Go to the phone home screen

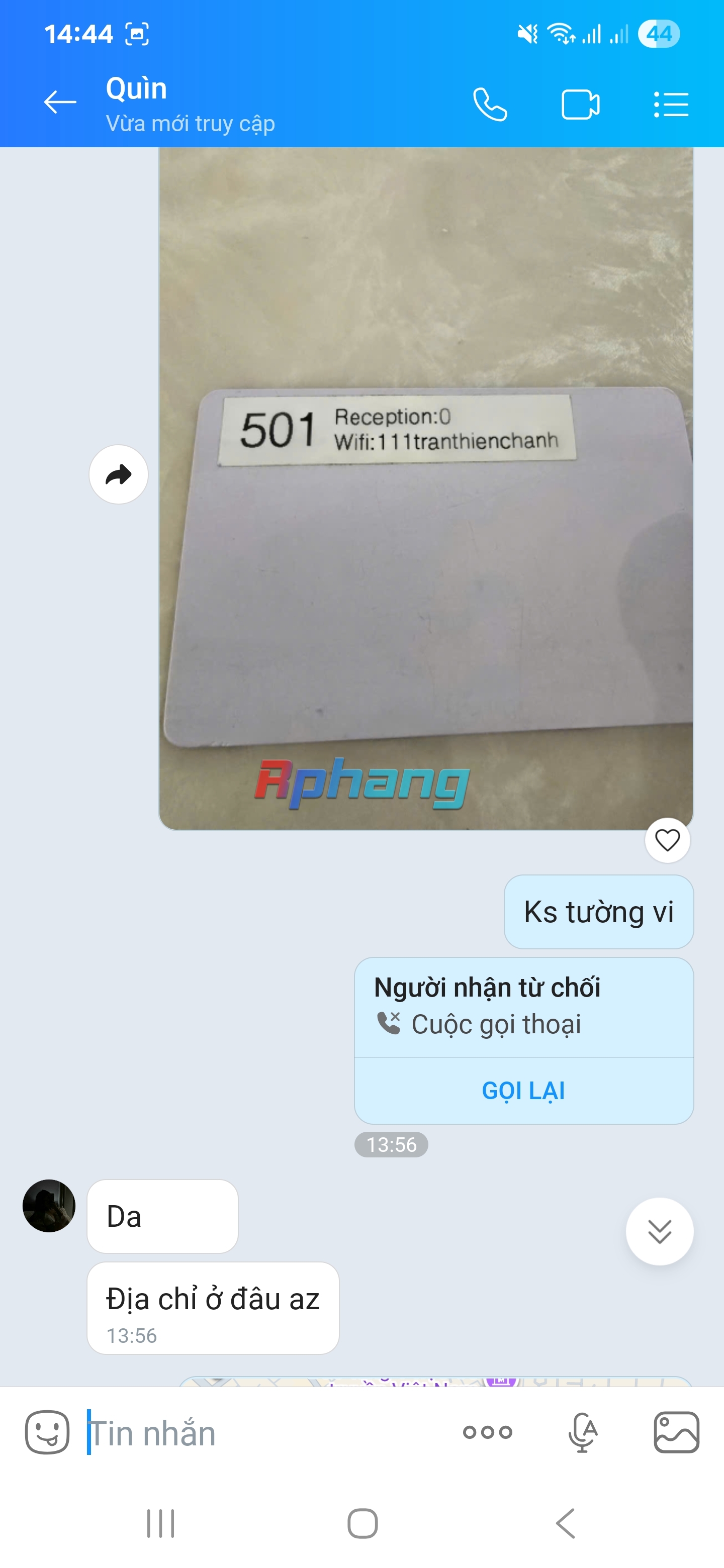(x=363, y=1524)
